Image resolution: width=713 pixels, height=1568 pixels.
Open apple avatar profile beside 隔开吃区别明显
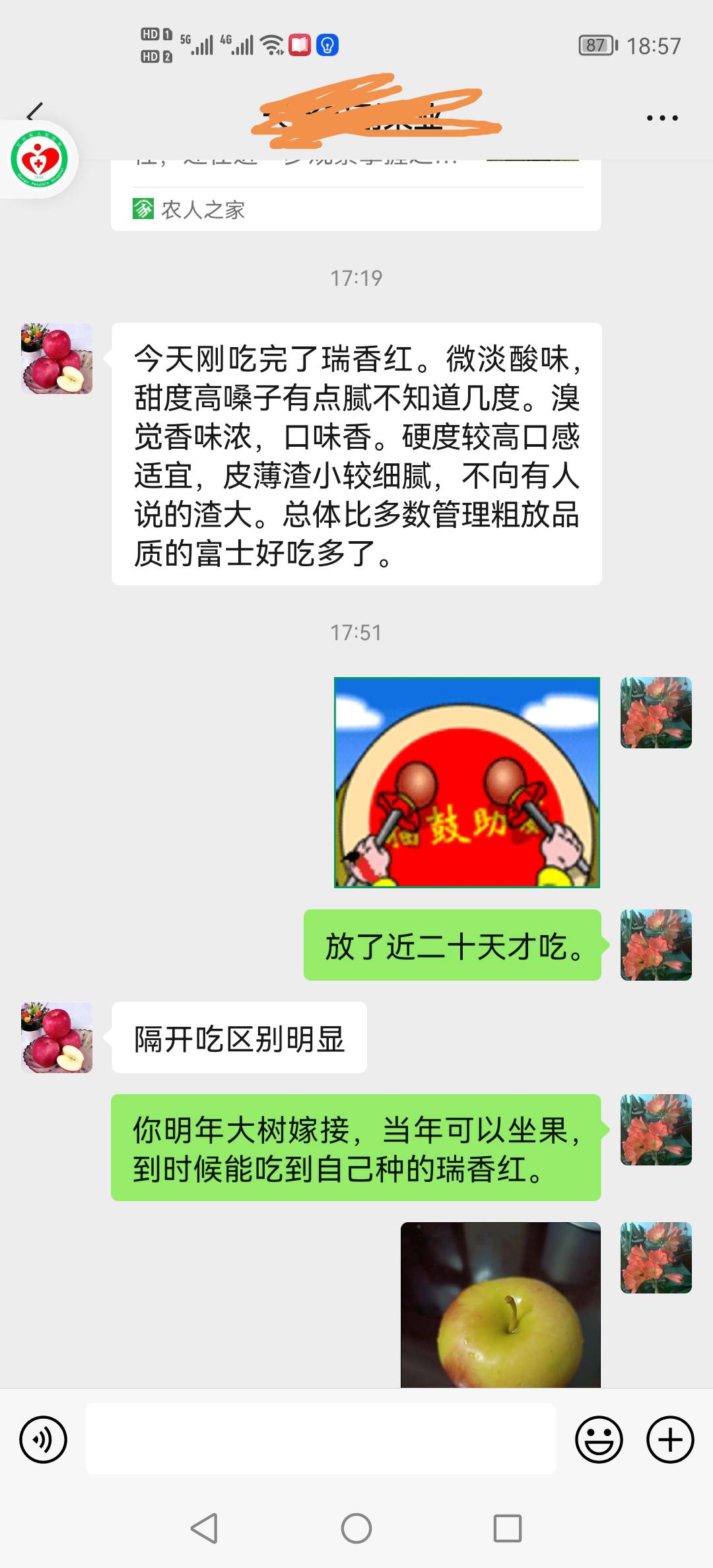(57, 1037)
